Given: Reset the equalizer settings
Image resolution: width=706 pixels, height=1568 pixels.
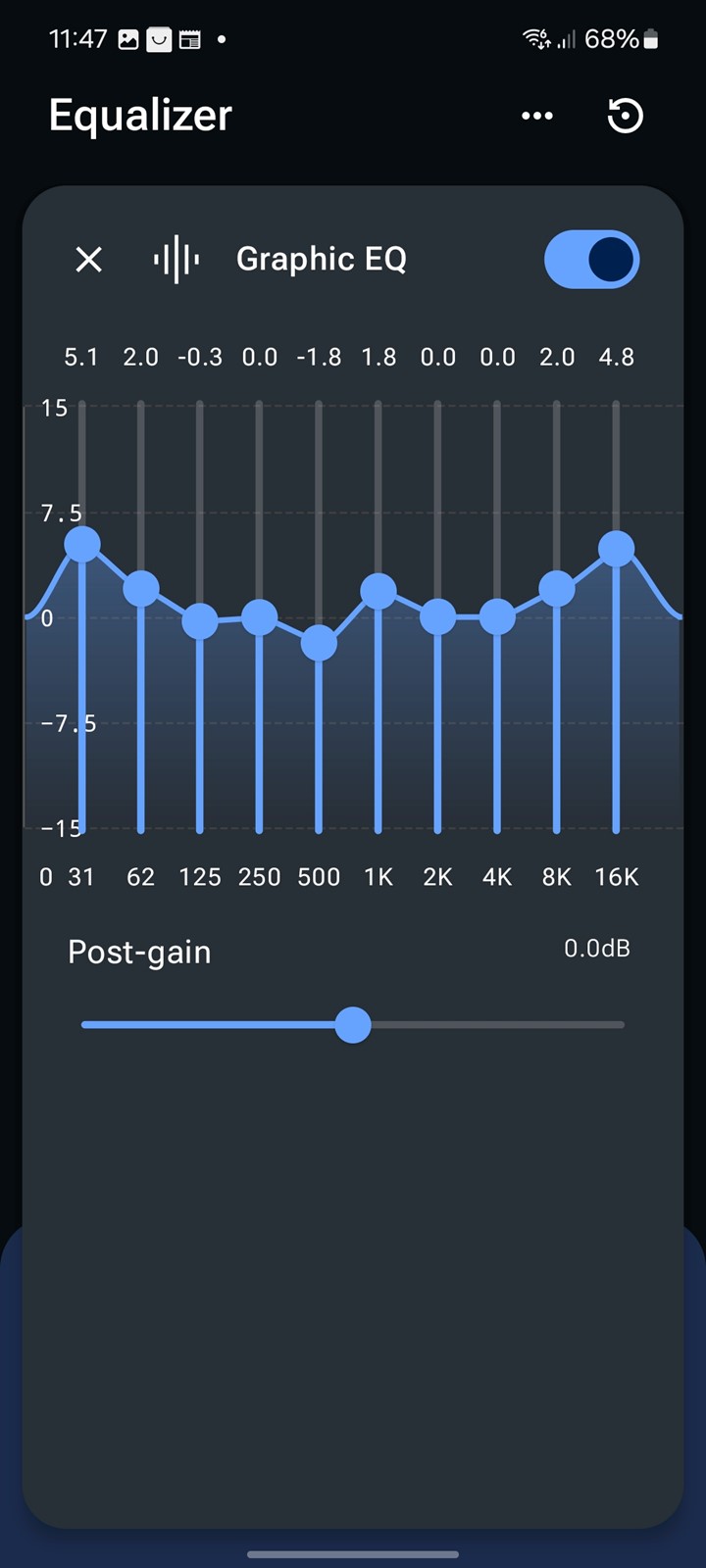Looking at the screenshot, I should pyautogui.click(x=625, y=116).
